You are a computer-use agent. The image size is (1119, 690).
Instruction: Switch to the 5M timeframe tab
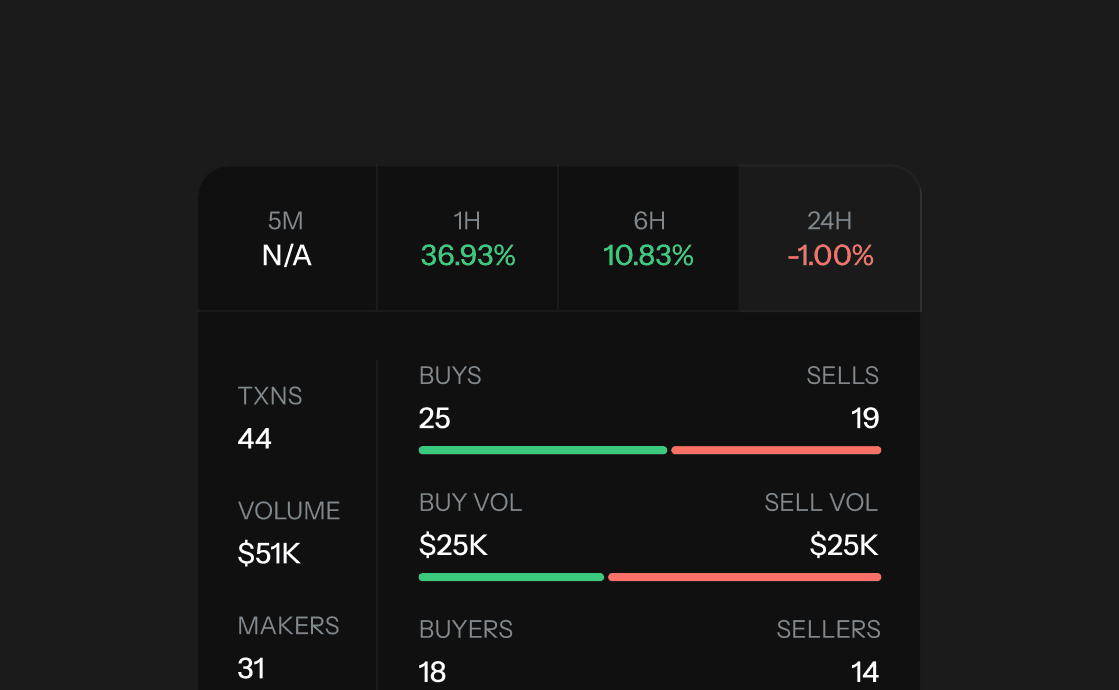(x=287, y=239)
